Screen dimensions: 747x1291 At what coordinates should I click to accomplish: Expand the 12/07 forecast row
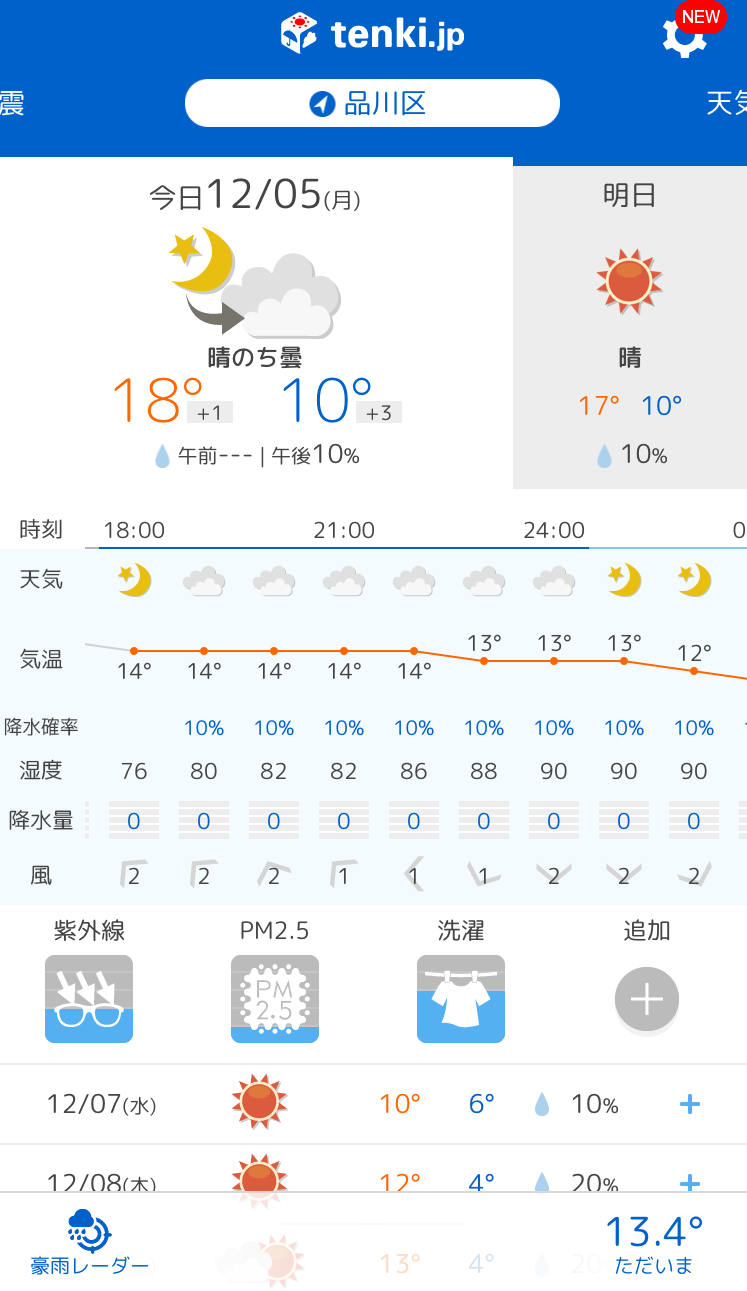[x=373, y=1104]
